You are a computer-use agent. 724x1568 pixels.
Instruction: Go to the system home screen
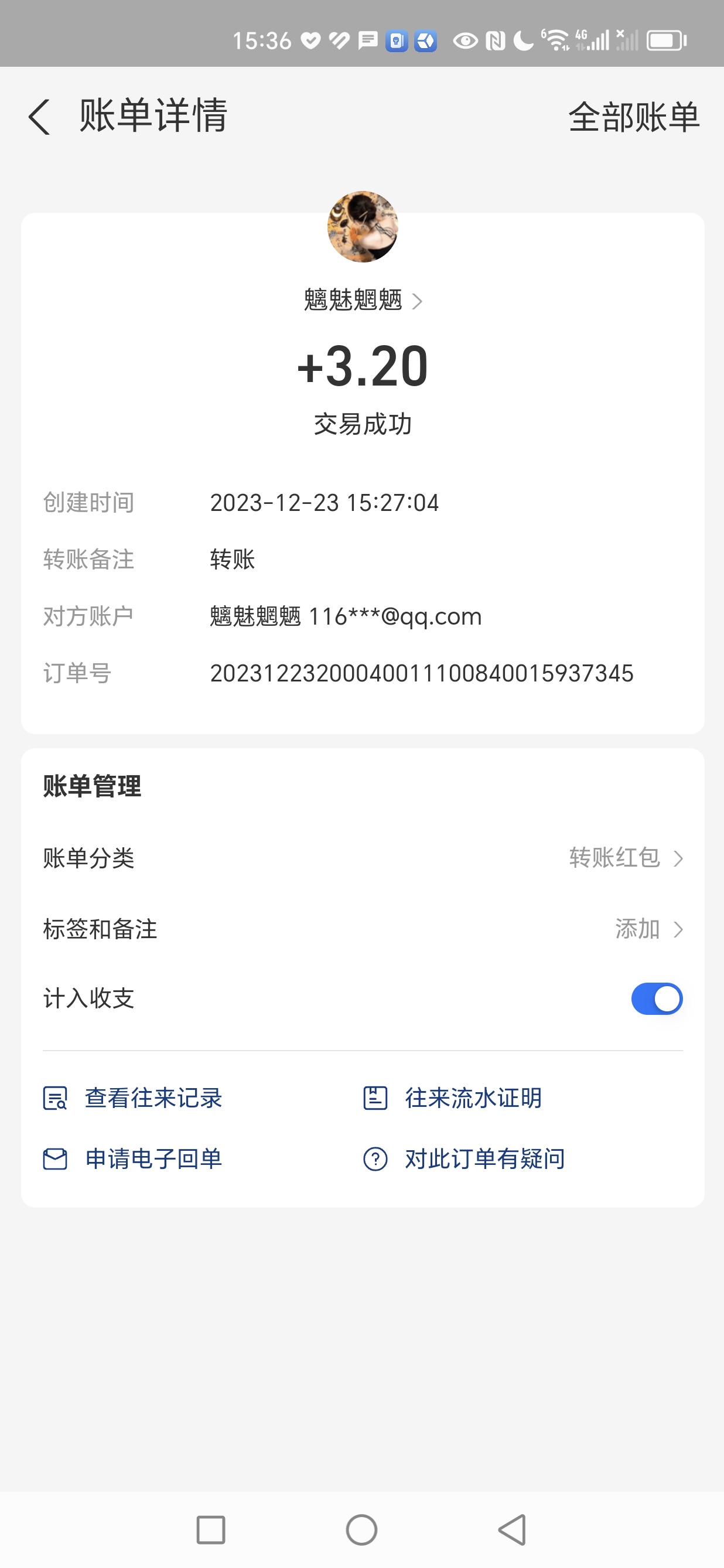click(362, 1530)
